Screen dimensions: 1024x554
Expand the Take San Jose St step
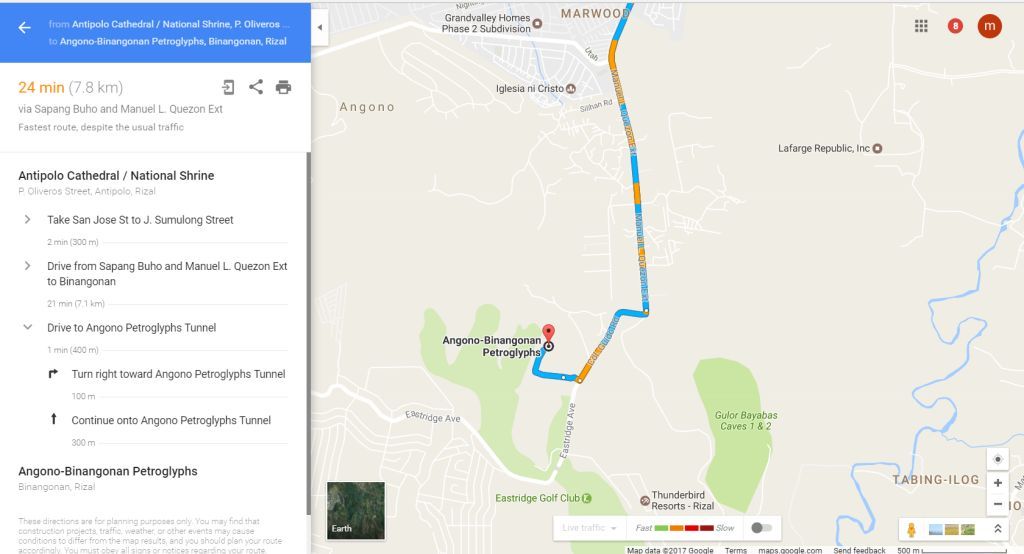[28, 220]
